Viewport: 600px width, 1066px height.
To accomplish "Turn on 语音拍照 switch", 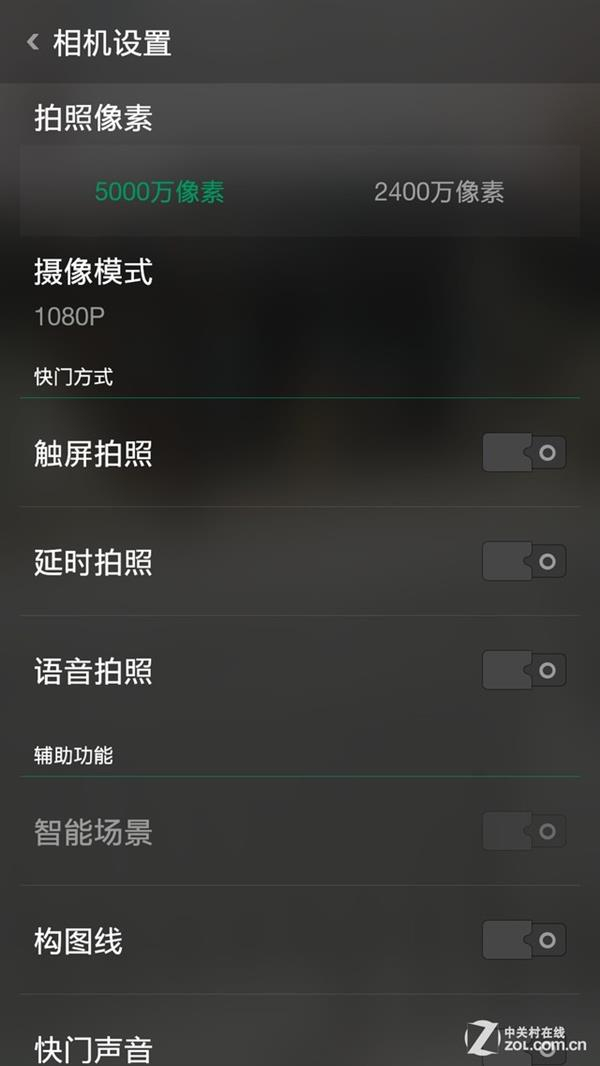I will coord(524,670).
